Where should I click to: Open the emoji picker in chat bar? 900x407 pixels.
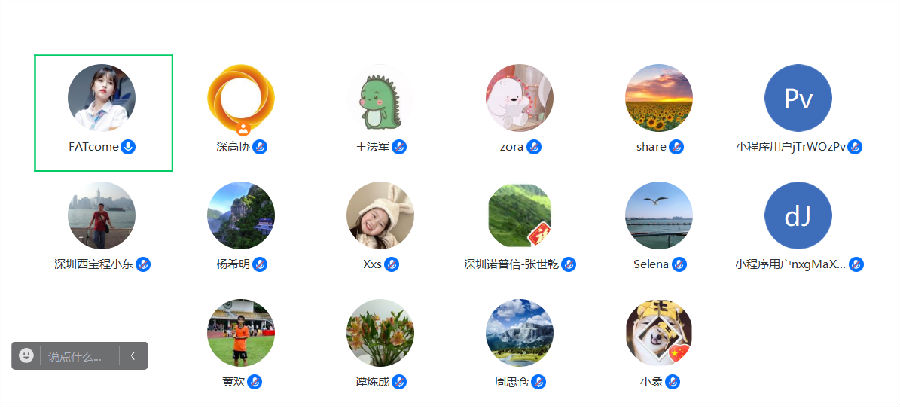(26, 356)
